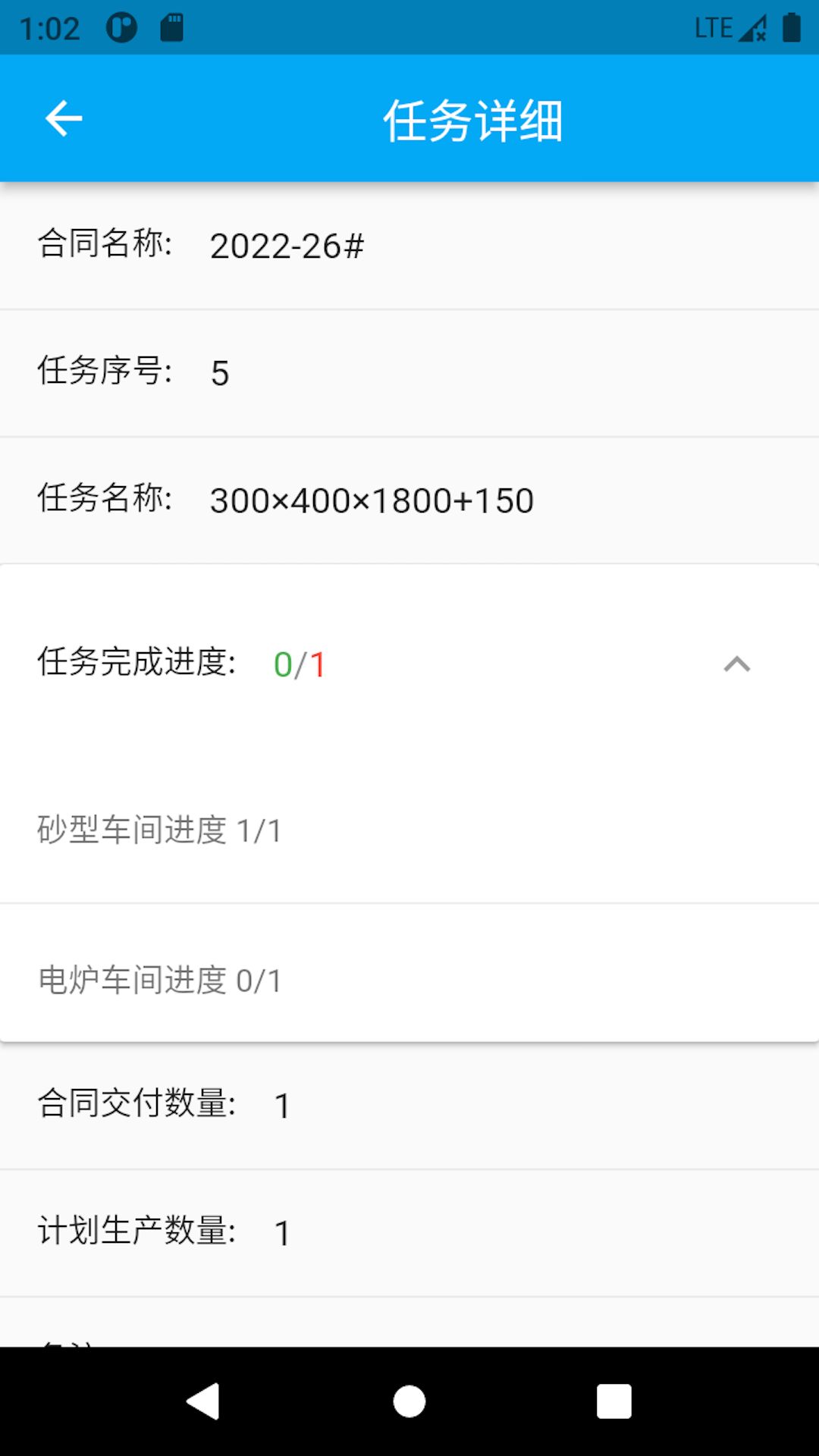Select task sequence number 5
The image size is (819, 1456).
tap(220, 372)
